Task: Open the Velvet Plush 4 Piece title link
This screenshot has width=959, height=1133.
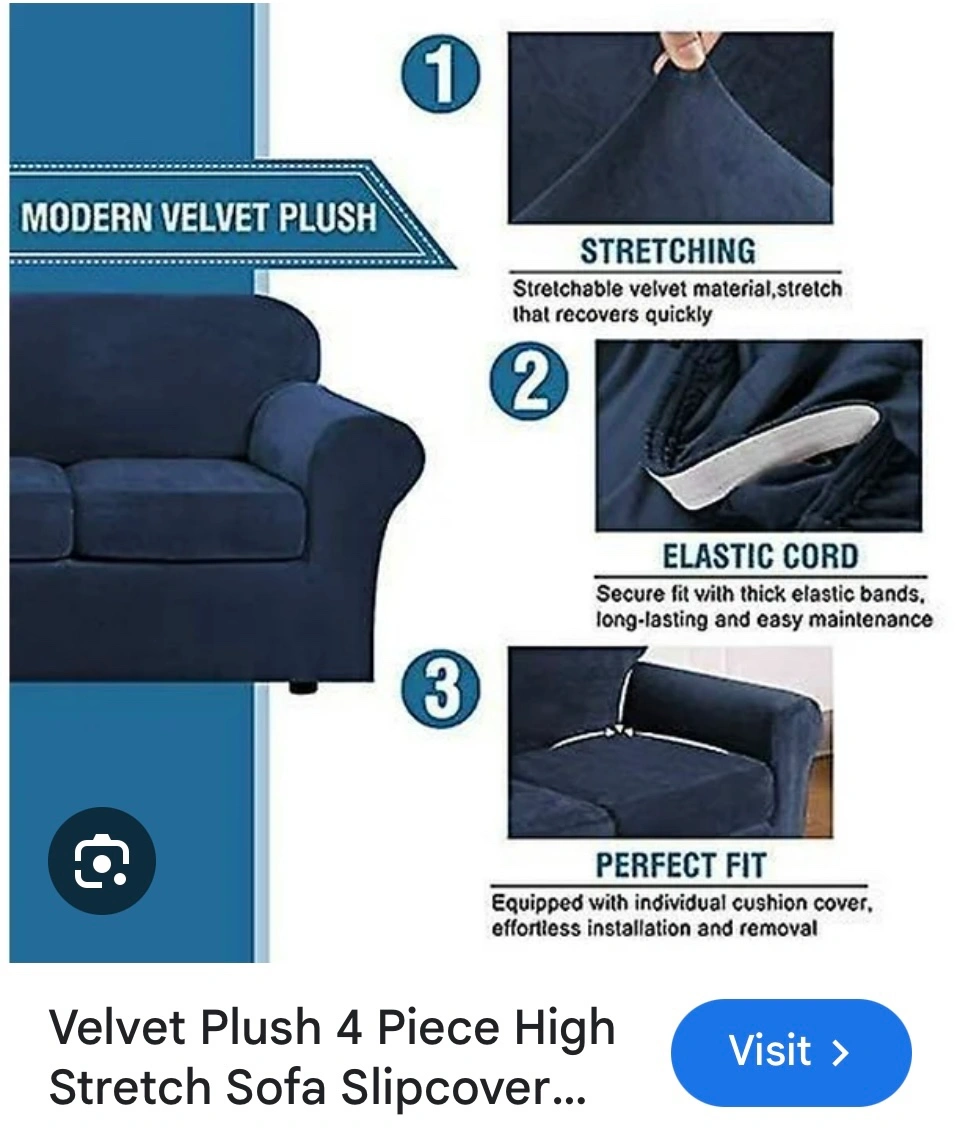Action: (332, 1058)
